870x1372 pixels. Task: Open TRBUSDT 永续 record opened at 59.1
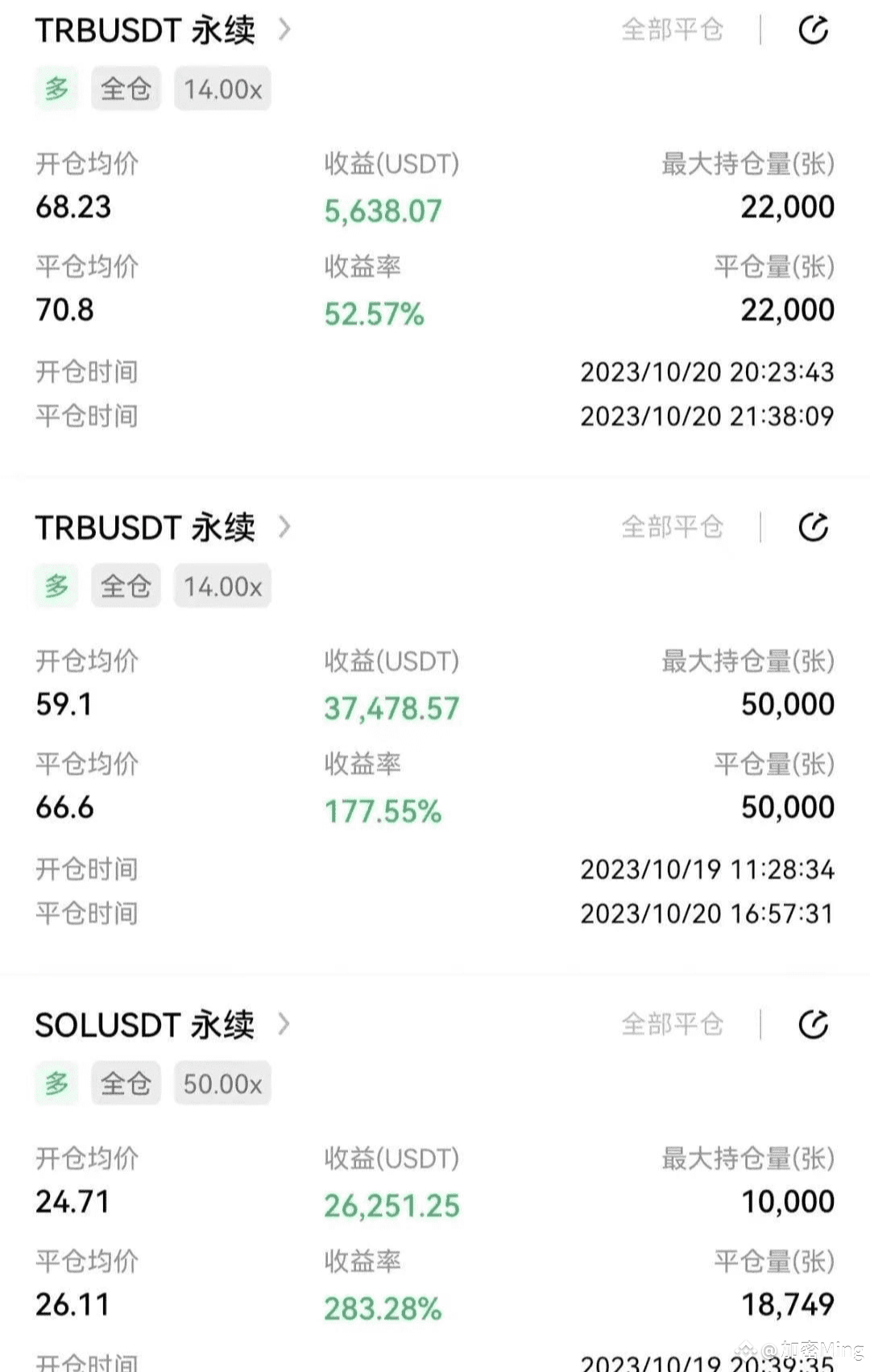click(161, 528)
